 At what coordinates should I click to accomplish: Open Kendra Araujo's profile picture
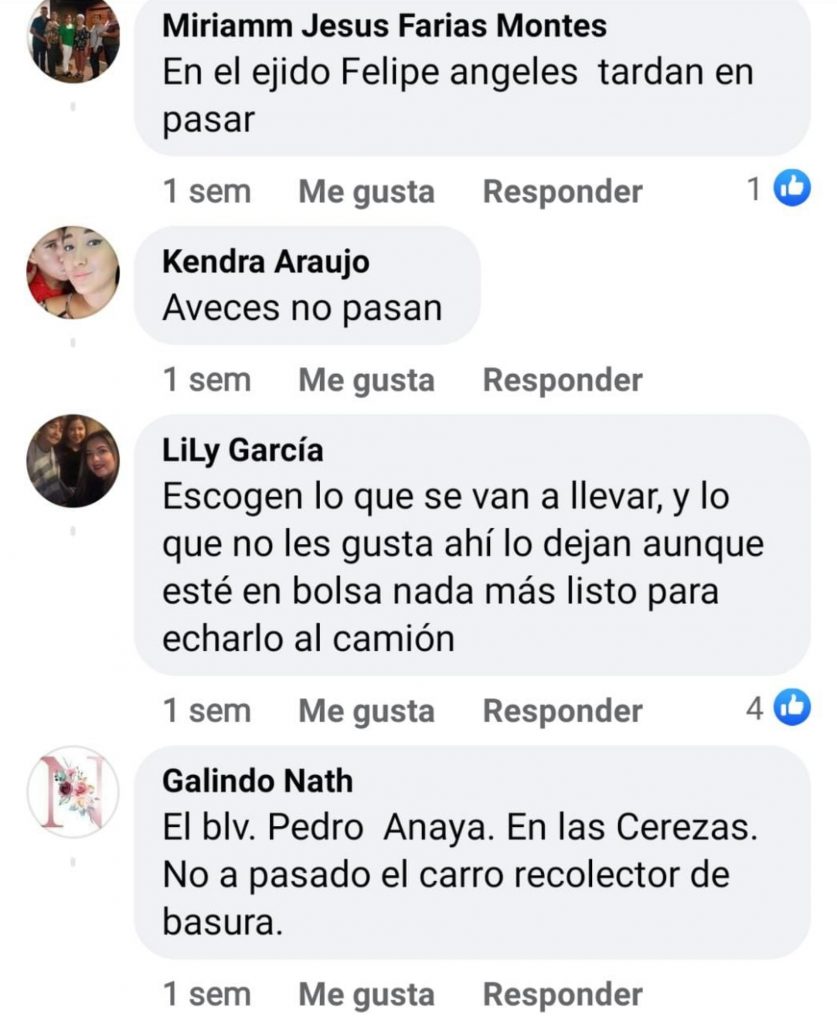coord(72,272)
